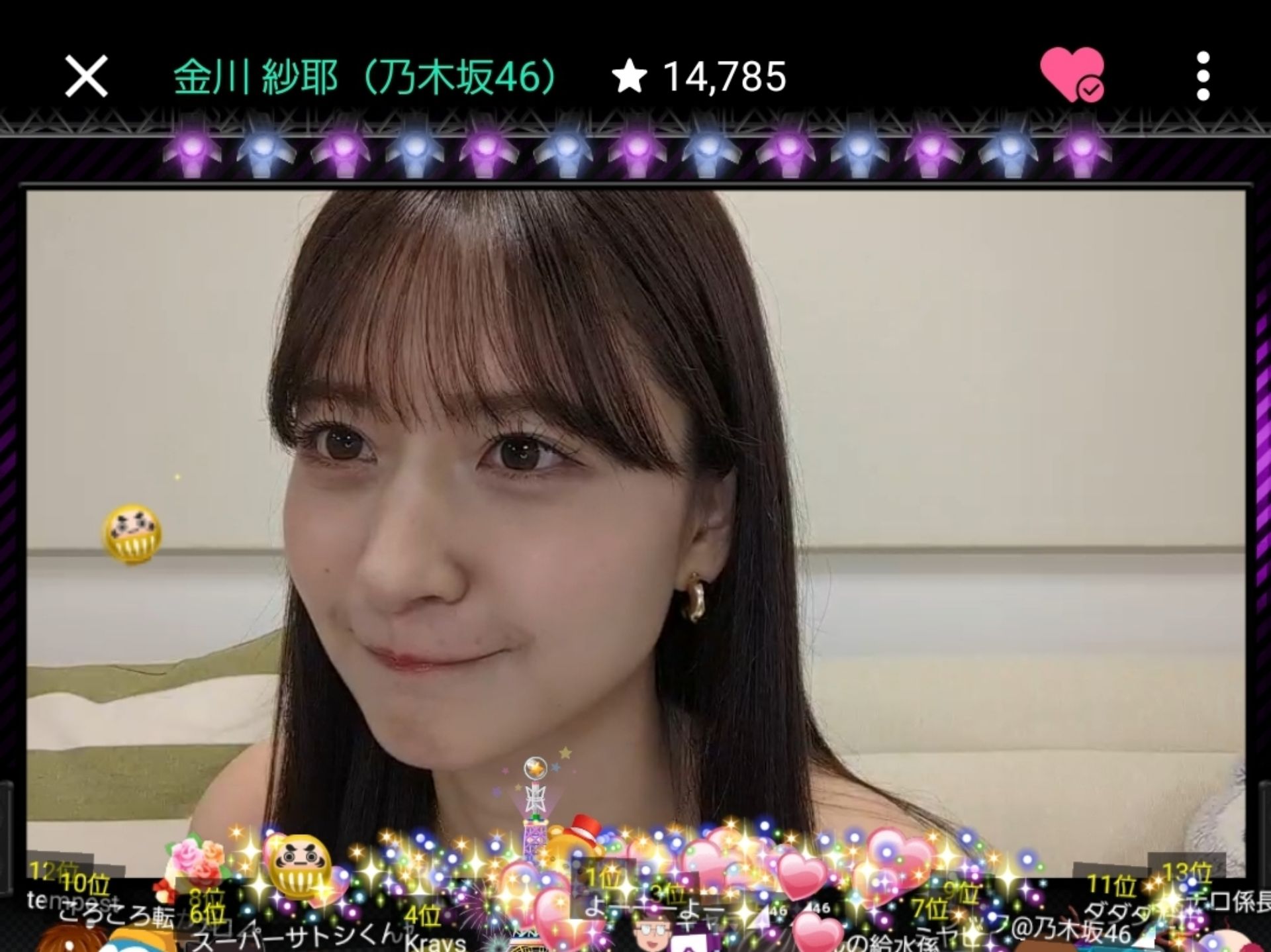Open the three-dot overflow menu
Screen dimensions: 1271x952
[1203, 77]
